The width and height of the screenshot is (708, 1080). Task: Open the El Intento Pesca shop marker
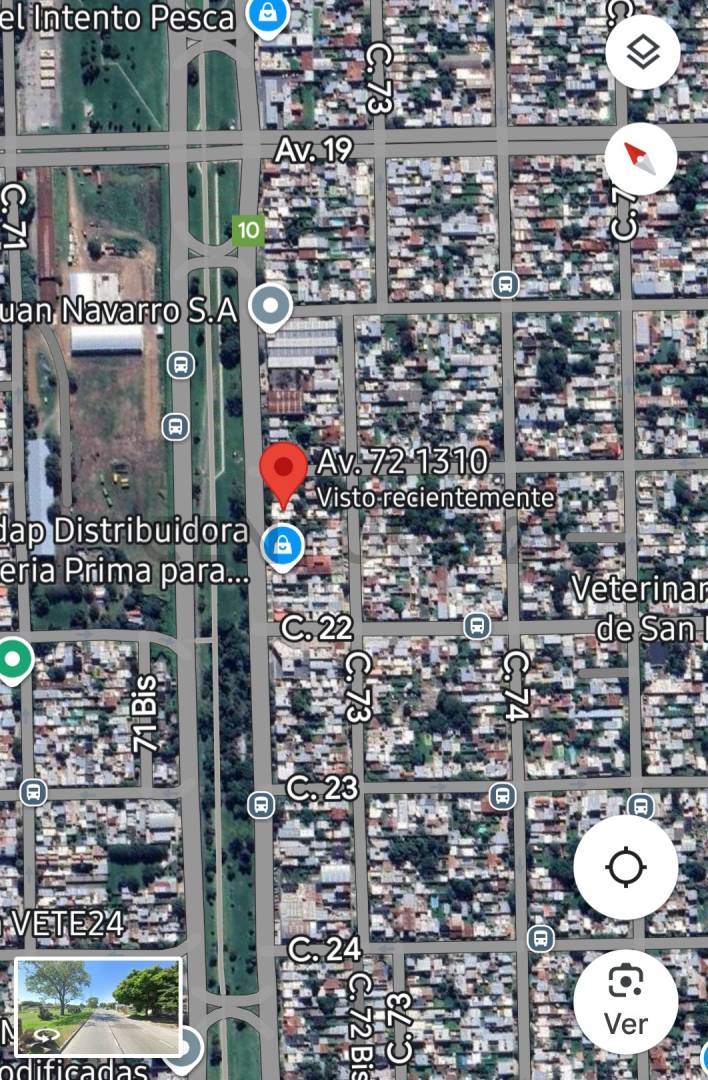tap(268, 14)
